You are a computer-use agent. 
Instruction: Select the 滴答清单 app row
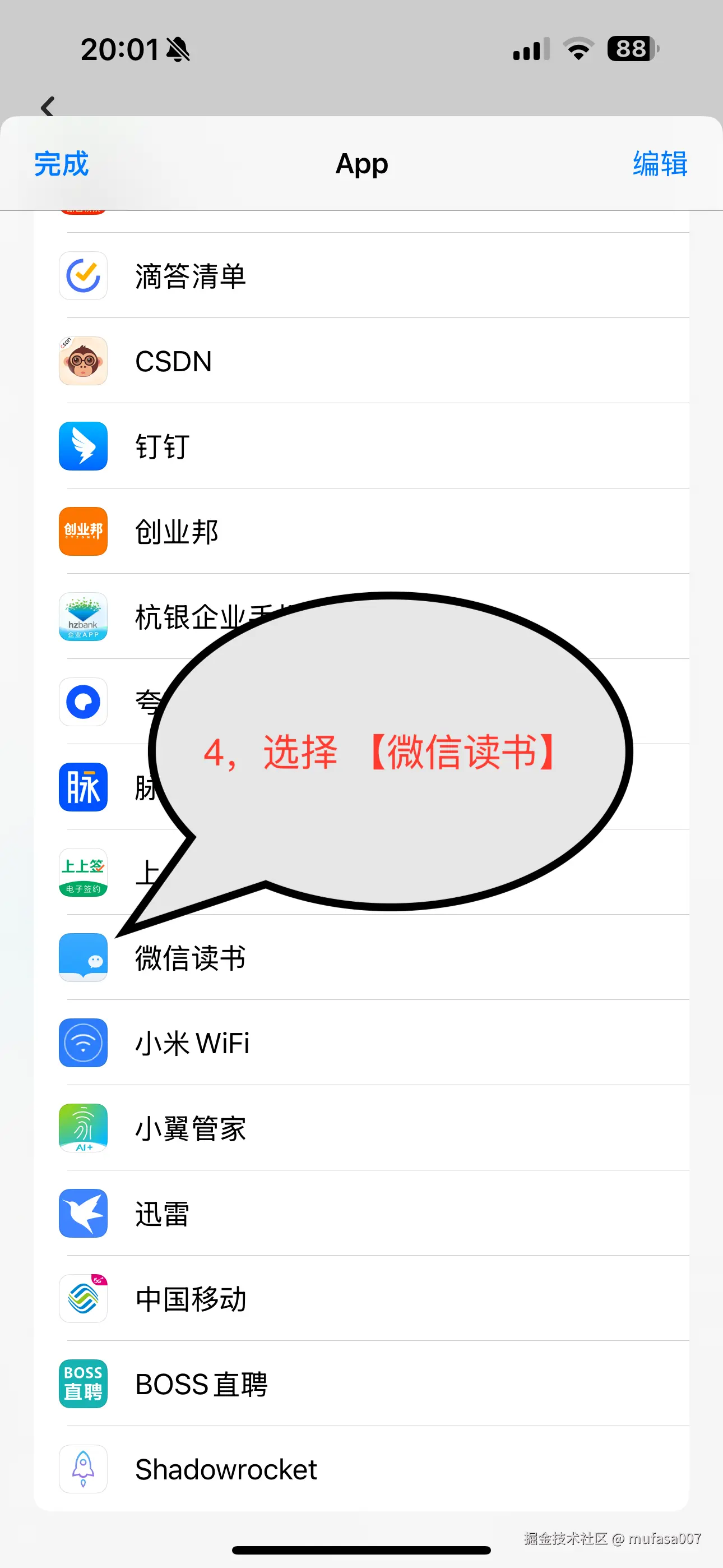190,276
